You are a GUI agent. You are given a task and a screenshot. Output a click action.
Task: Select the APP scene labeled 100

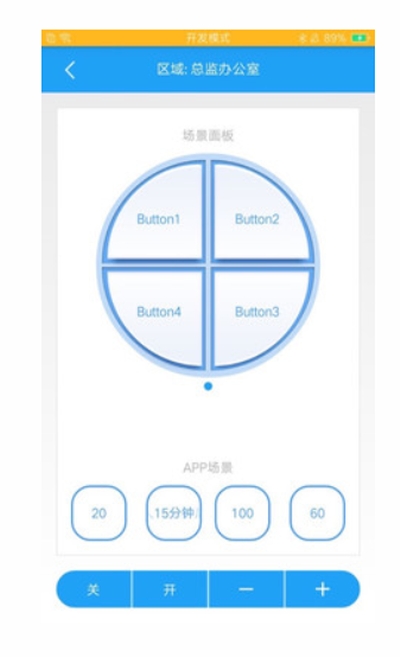243,513
